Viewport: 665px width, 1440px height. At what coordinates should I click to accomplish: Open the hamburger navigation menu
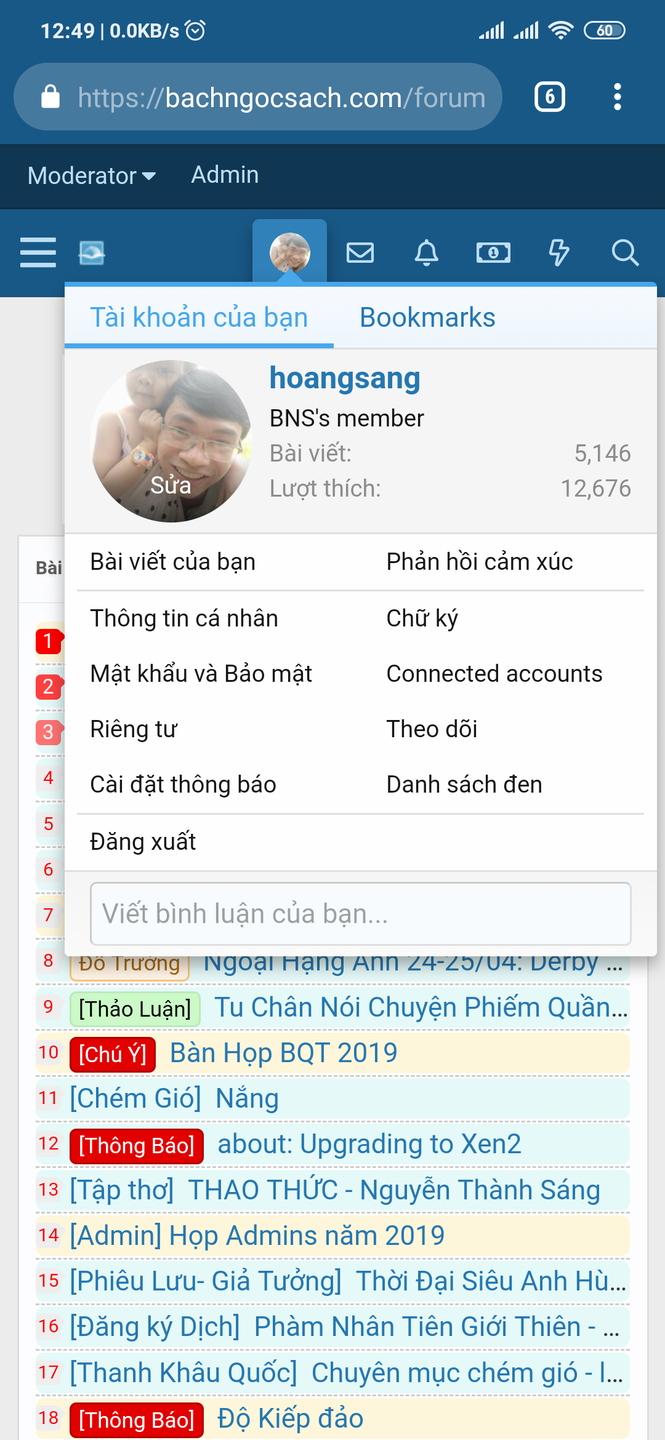[38, 252]
